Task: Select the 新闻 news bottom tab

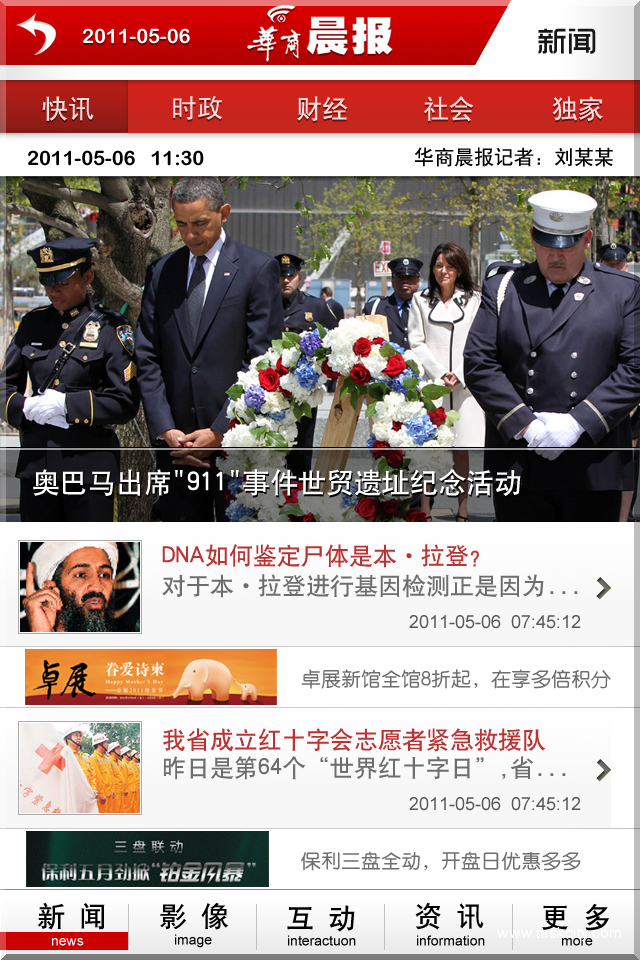Action: click(67, 925)
